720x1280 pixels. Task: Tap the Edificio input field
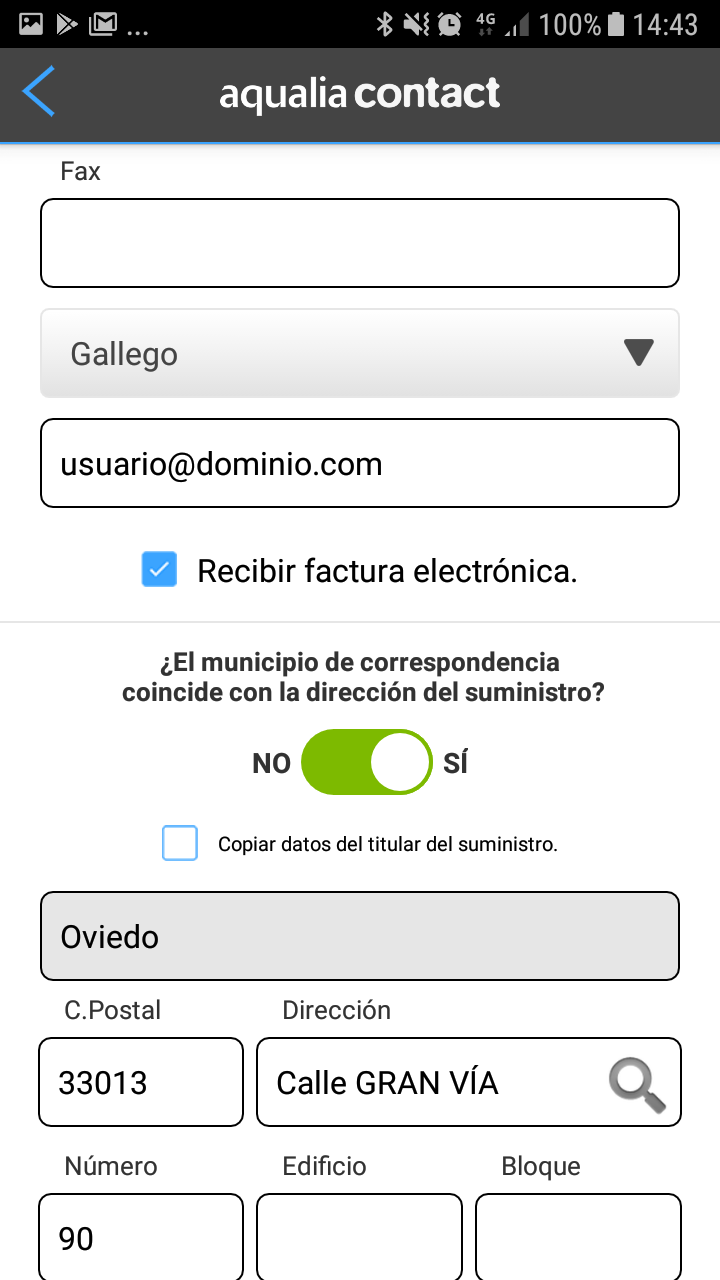point(359,1238)
